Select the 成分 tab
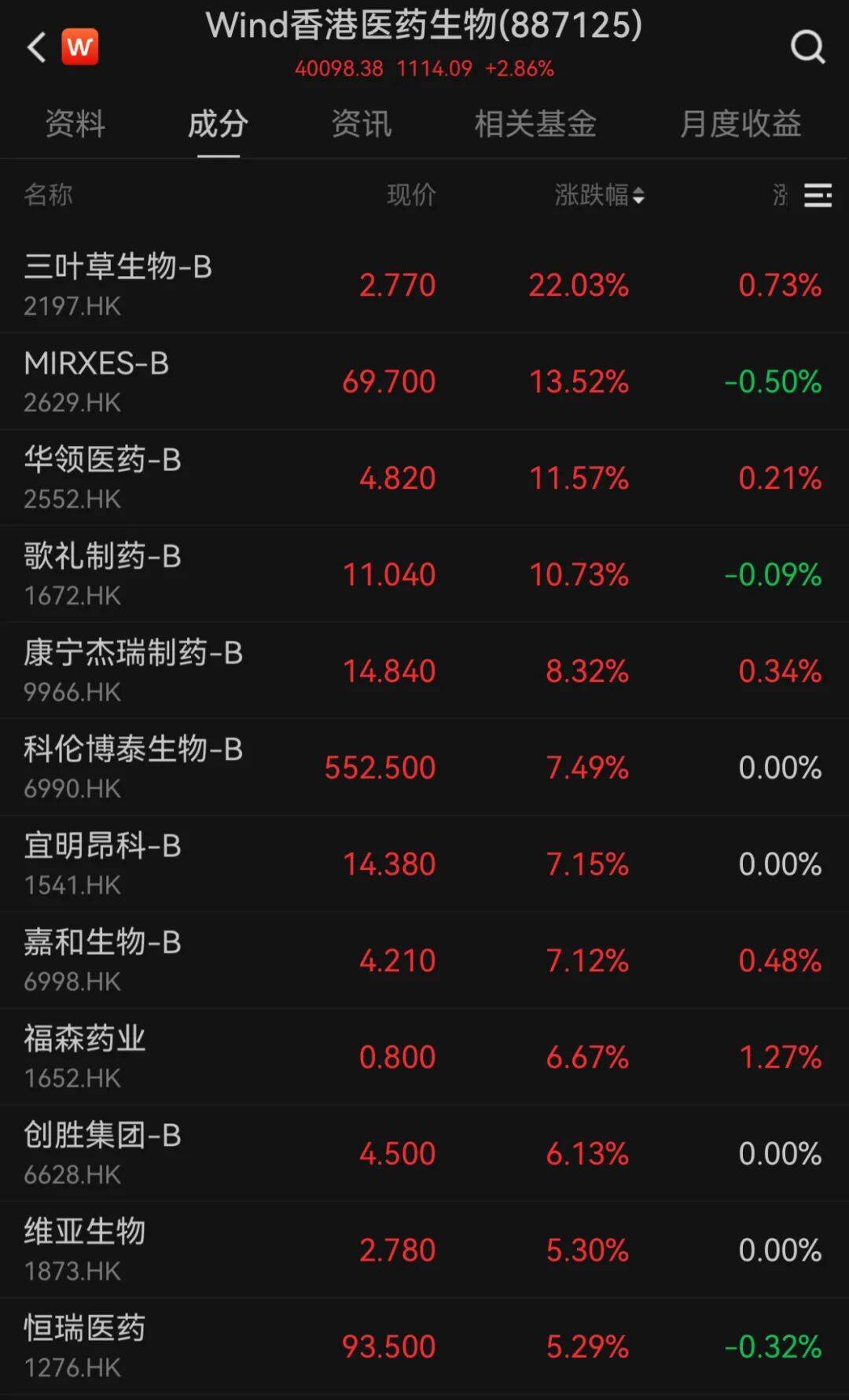The height and width of the screenshot is (1400, 849). (x=217, y=124)
